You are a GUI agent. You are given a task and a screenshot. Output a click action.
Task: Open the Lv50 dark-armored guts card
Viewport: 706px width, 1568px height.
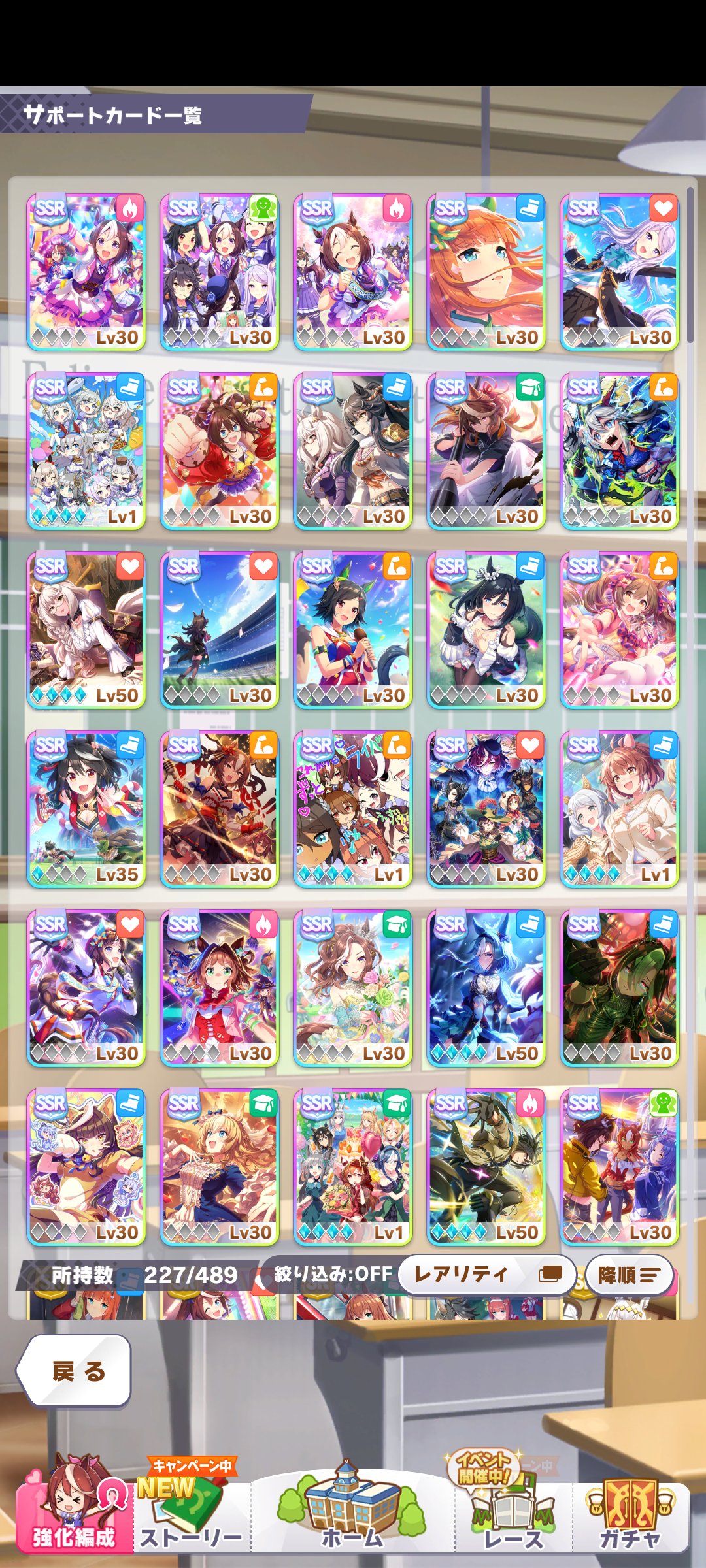pyautogui.click(x=486, y=1167)
